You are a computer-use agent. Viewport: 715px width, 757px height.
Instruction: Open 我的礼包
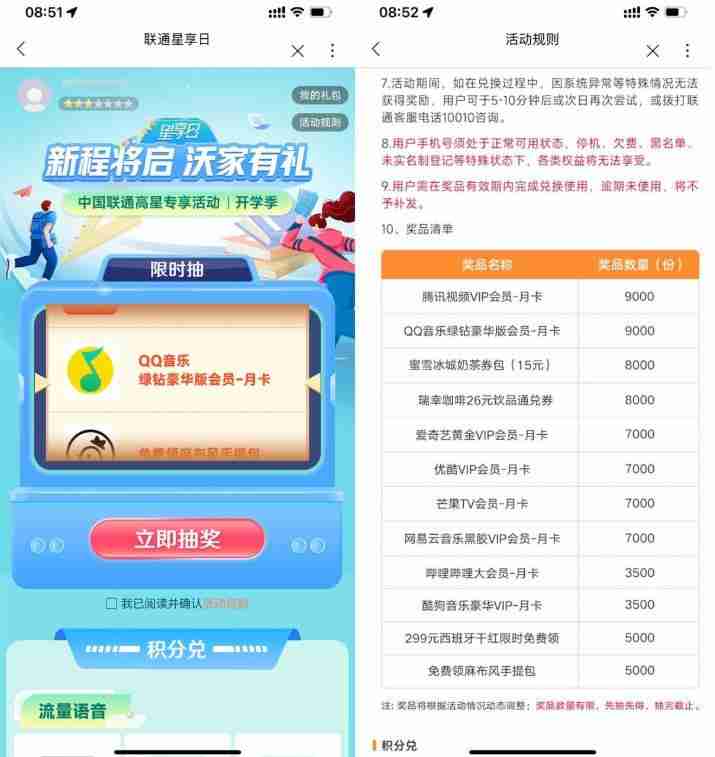[x=319, y=95]
